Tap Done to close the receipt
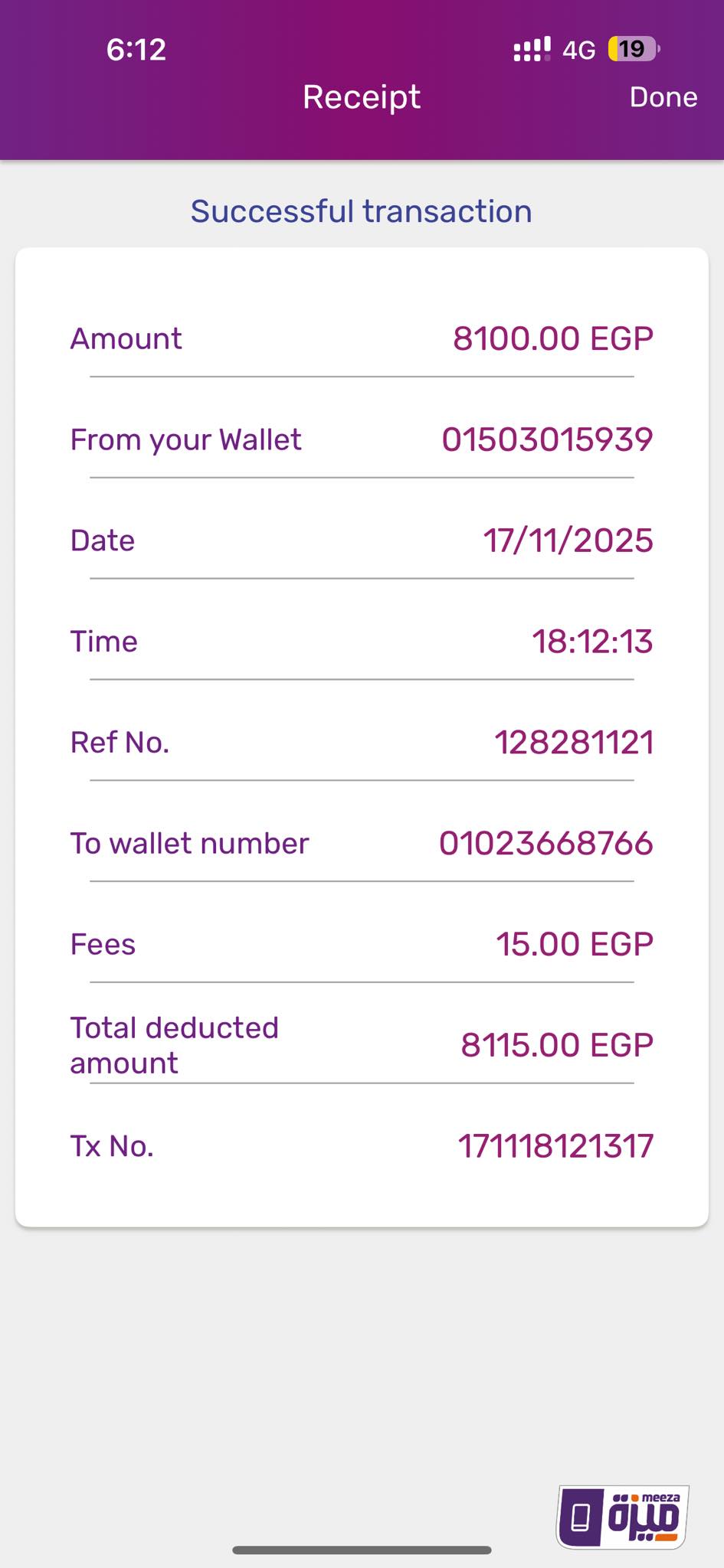The image size is (724, 1568). pyautogui.click(x=663, y=97)
